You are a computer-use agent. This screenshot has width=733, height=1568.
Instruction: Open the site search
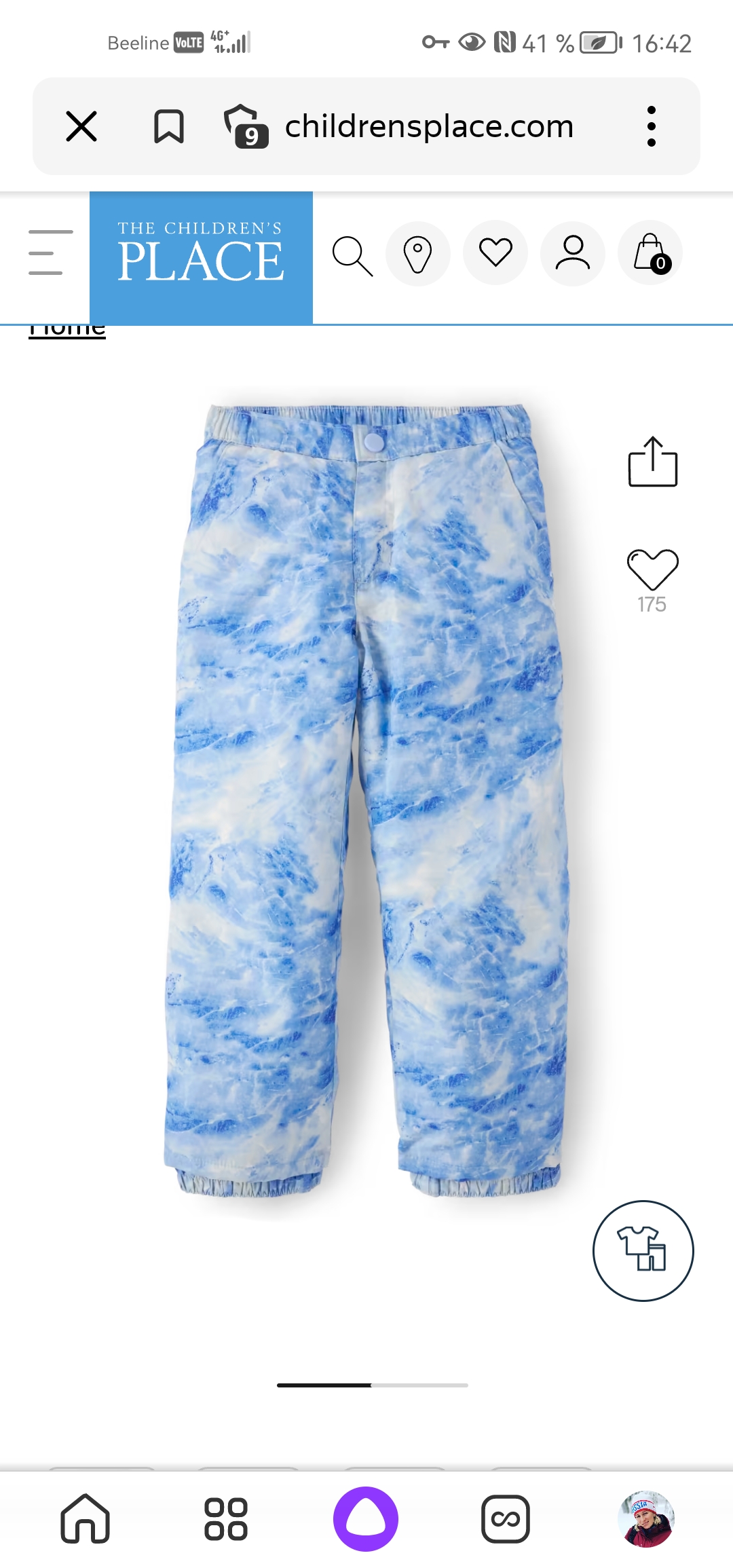point(352,255)
